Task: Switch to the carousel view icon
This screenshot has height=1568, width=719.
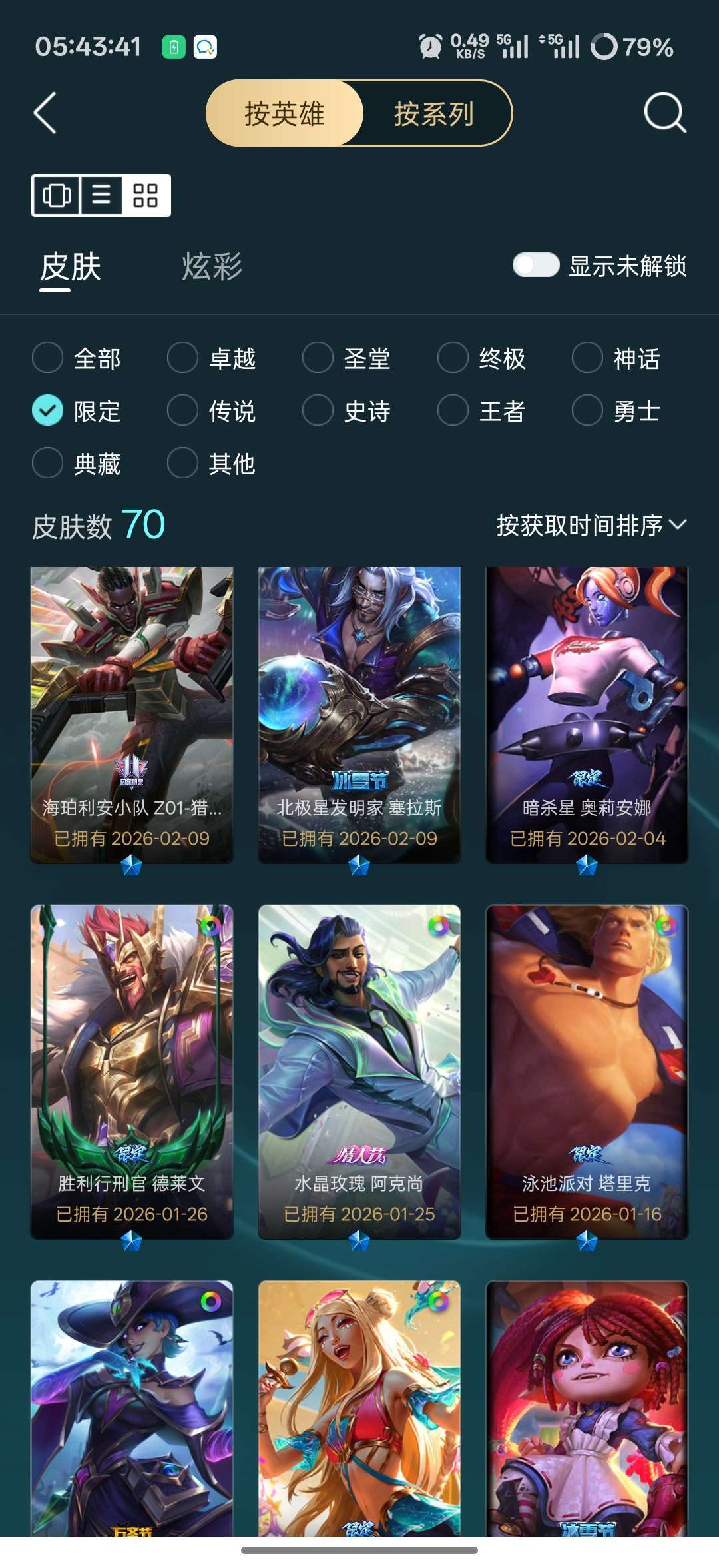Action: pyautogui.click(x=57, y=196)
